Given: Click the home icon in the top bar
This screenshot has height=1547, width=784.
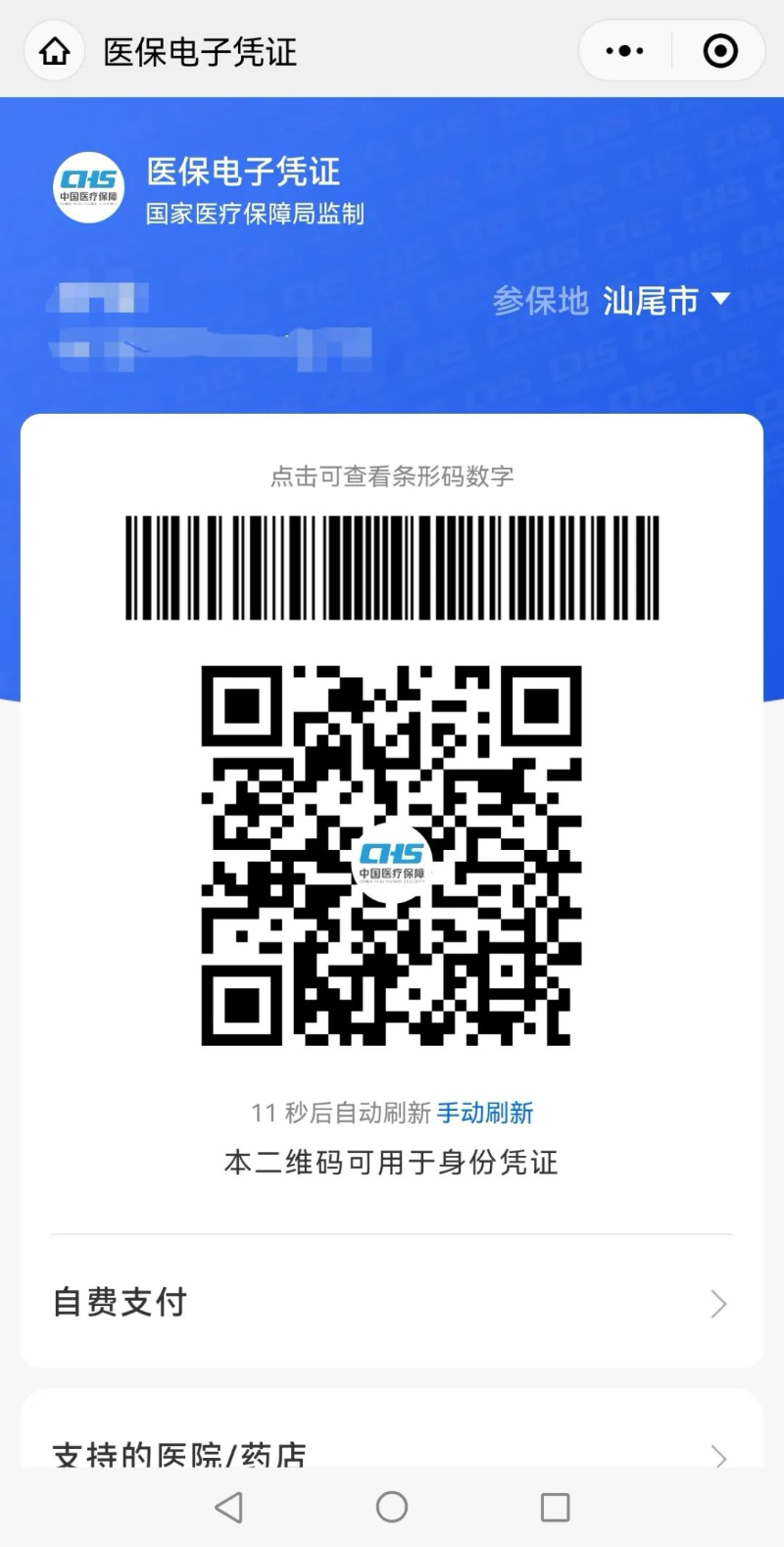Looking at the screenshot, I should pyautogui.click(x=54, y=51).
